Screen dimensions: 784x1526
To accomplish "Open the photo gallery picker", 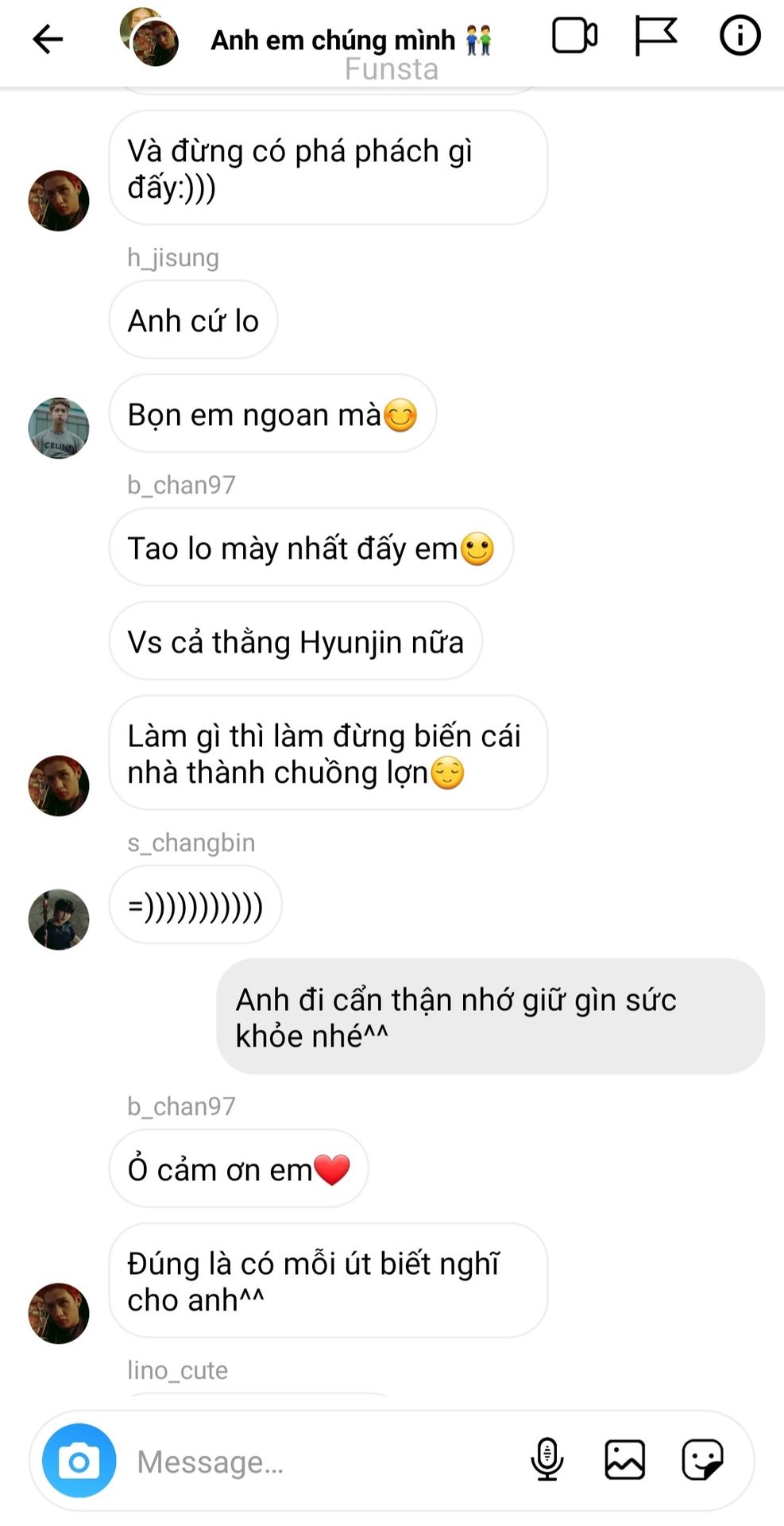I will click(x=625, y=1459).
